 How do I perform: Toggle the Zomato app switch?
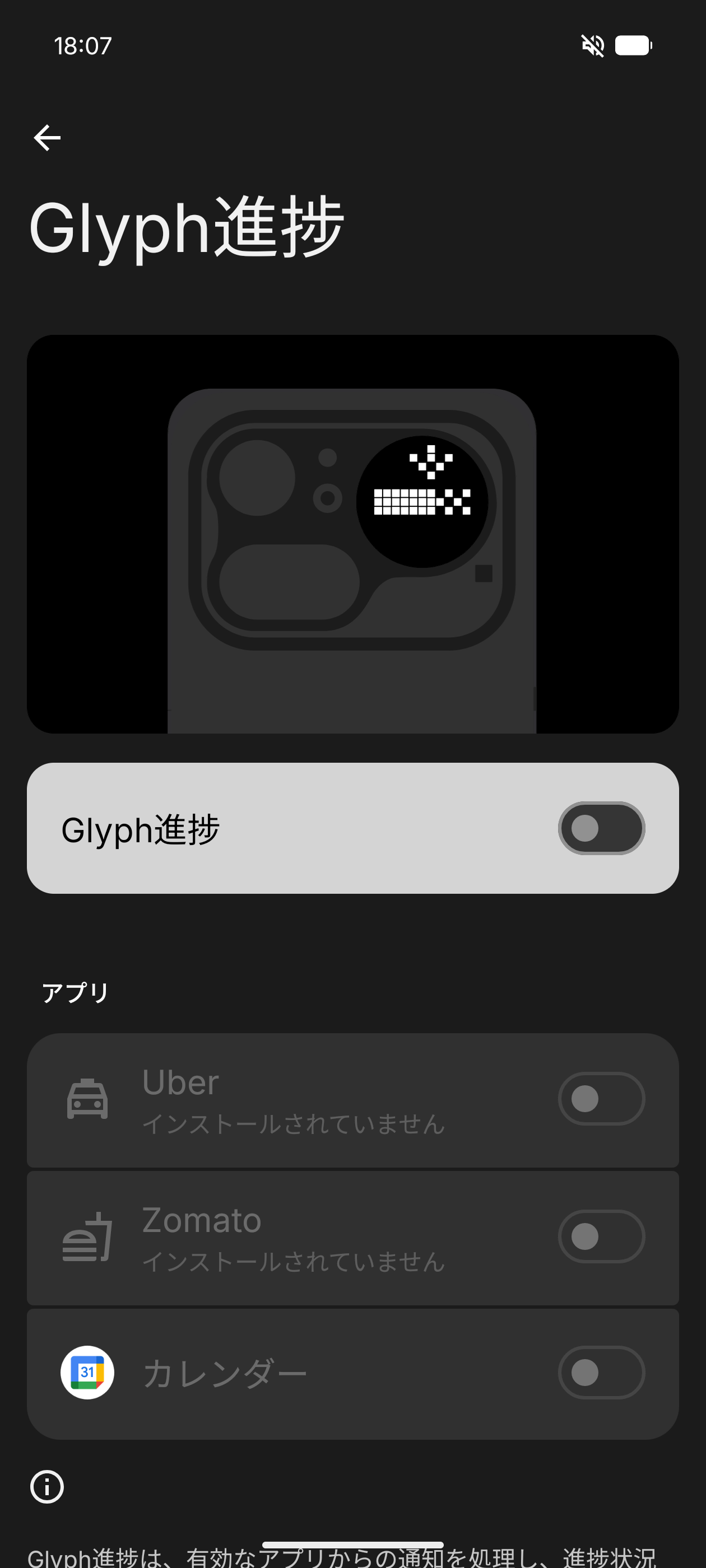pyautogui.click(x=601, y=1236)
